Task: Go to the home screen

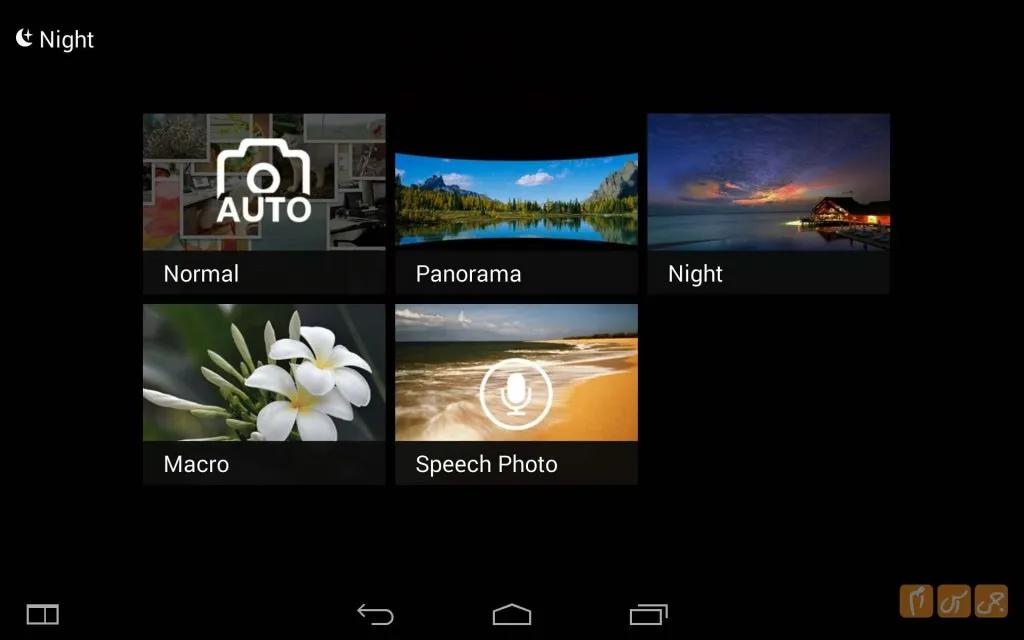Action: point(512,614)
